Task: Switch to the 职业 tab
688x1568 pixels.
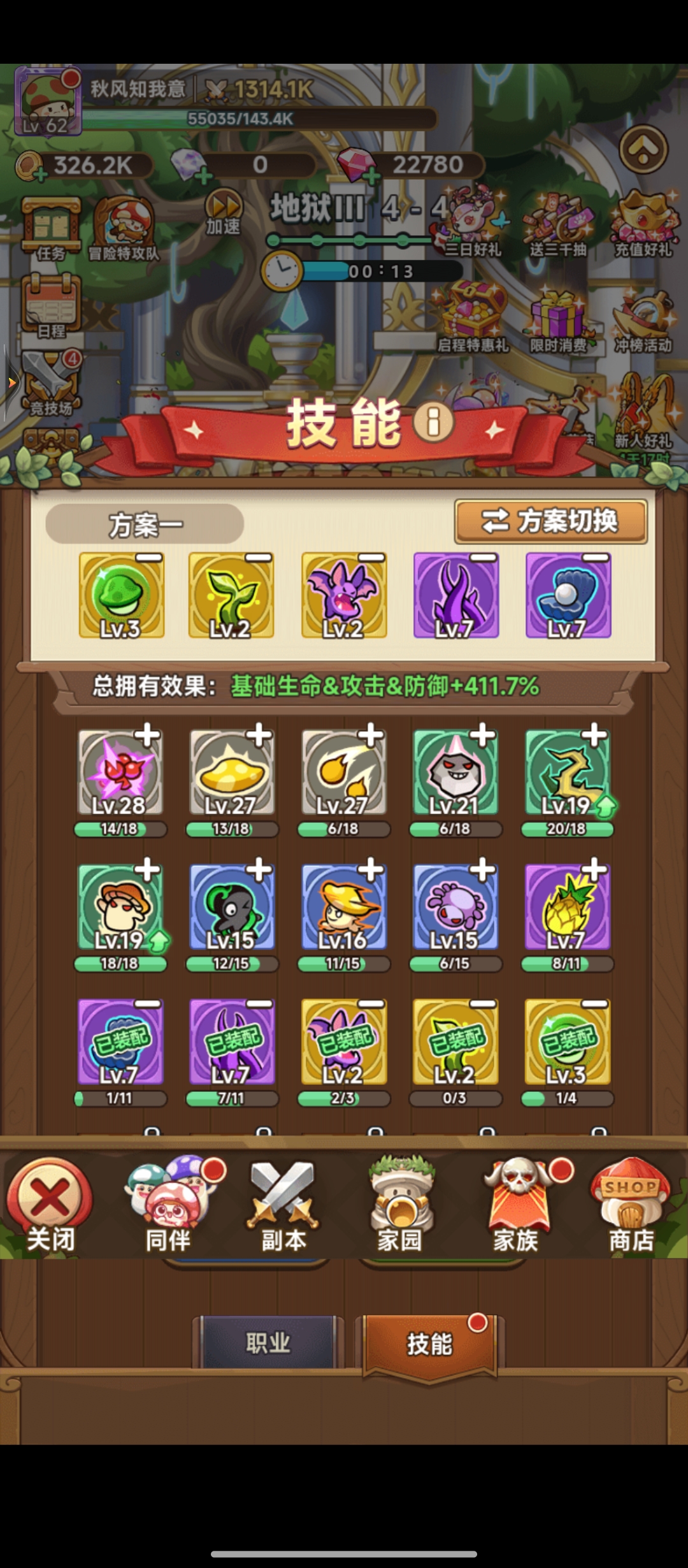Action: [x=268, y=1342]
